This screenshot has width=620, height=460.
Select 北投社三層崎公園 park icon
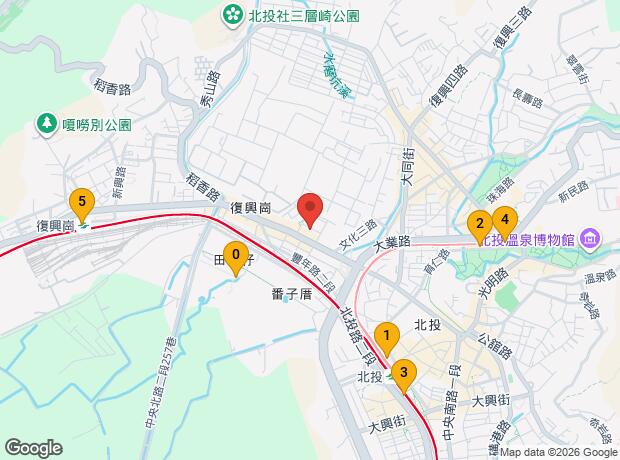(x=232, y=15)
